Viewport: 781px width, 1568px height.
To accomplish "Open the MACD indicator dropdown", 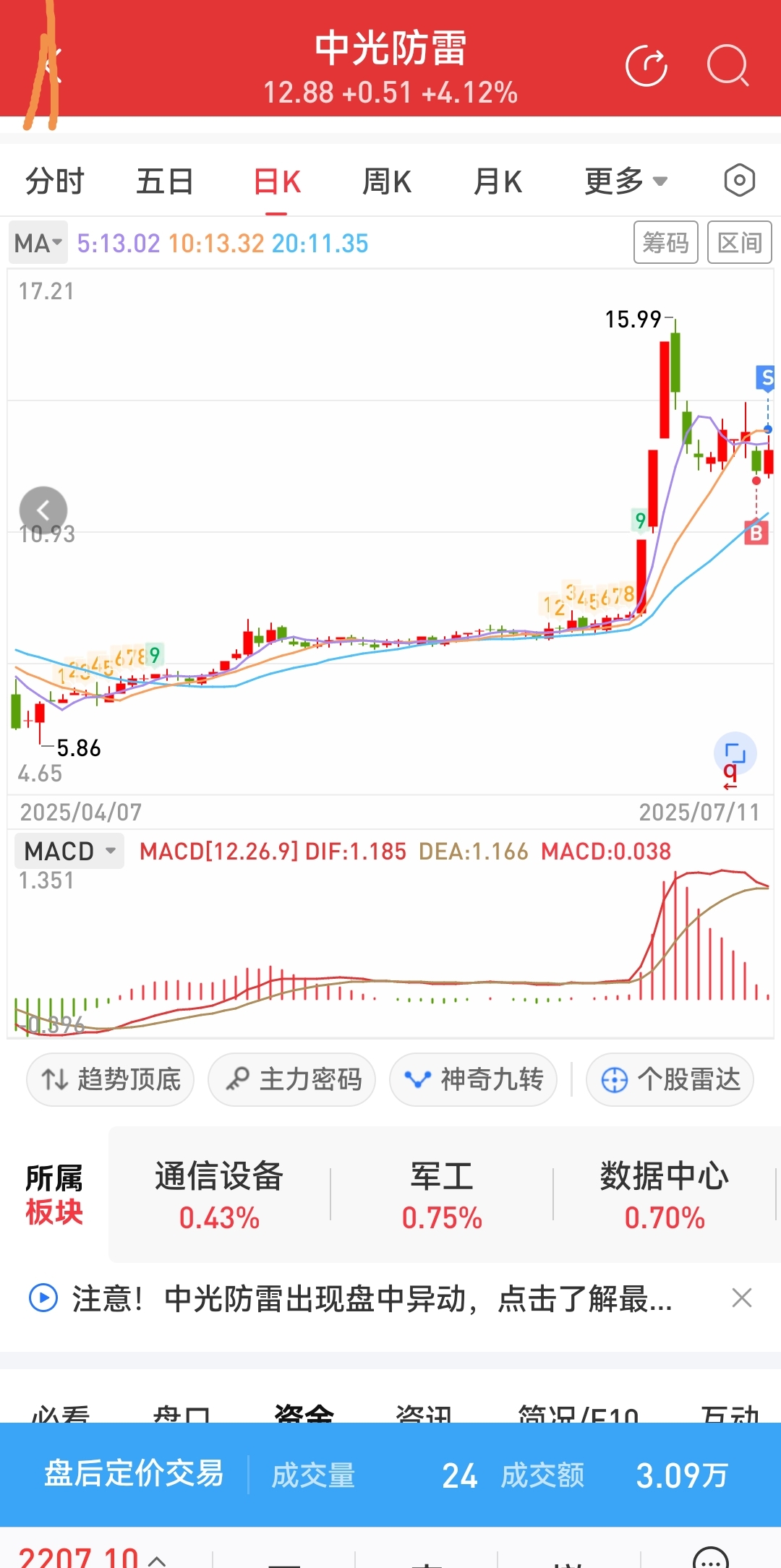I will (x=69, y=851).
